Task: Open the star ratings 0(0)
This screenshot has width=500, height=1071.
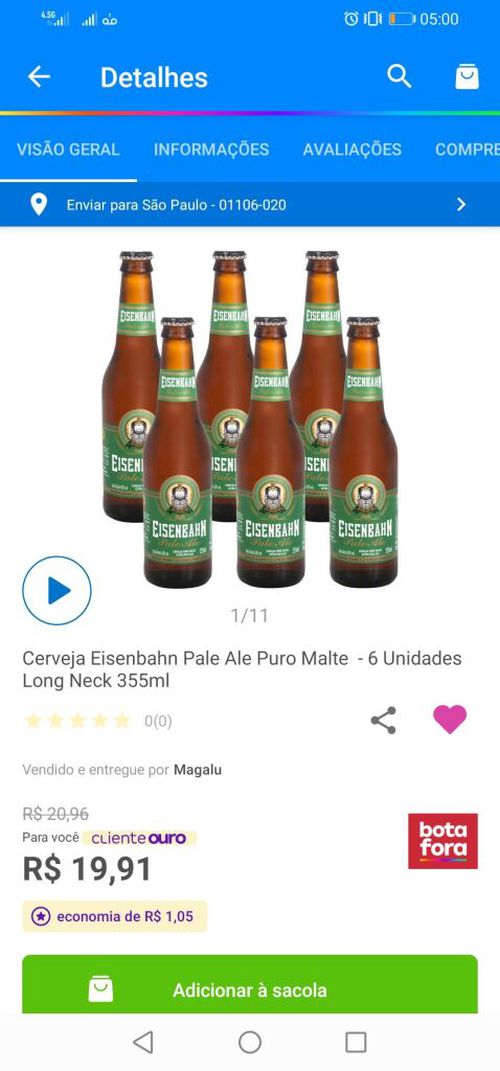Action: point(97,721)
